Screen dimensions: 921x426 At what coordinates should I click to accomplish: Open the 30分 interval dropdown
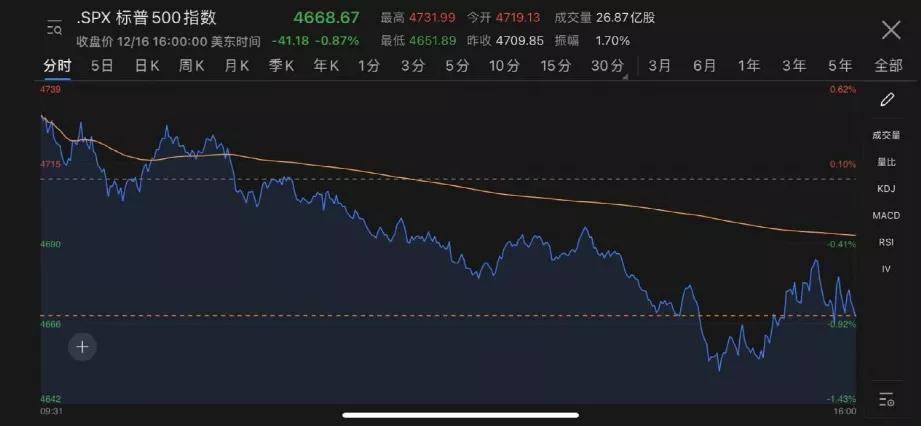pos(607,66)
